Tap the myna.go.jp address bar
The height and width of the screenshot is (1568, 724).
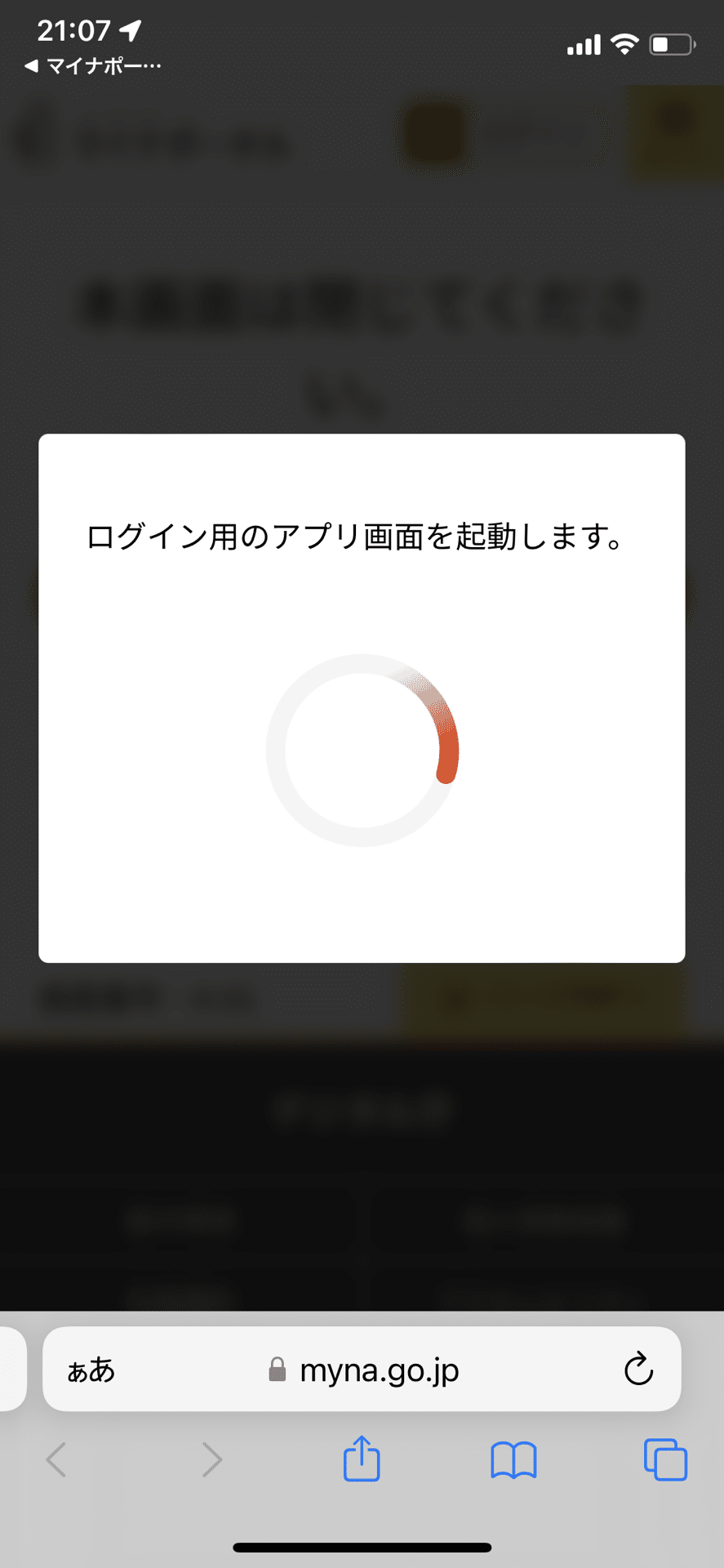[x=362, y=1369]
